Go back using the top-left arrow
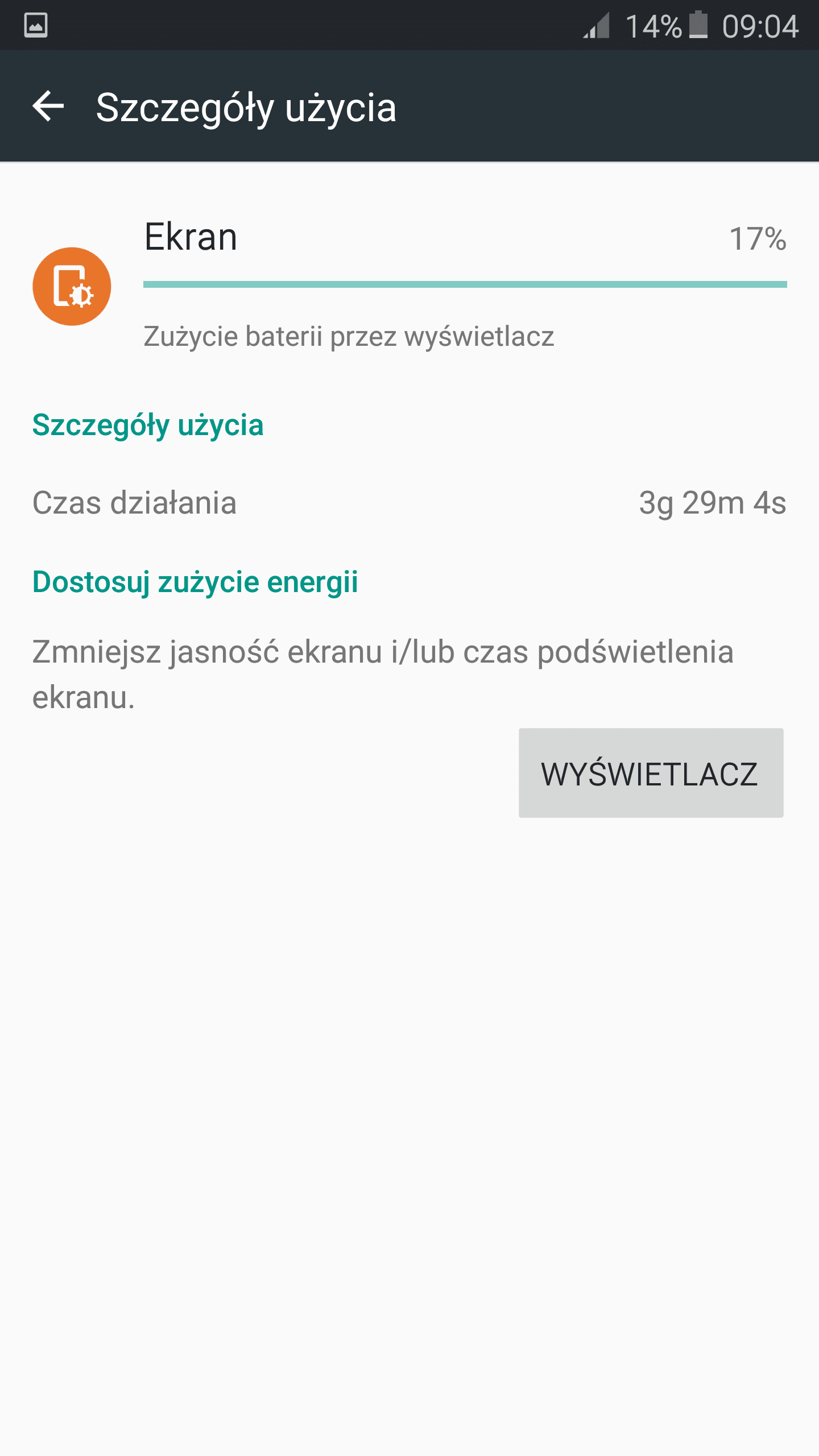This screenshot has width=819, height=1456. [48, 106]
